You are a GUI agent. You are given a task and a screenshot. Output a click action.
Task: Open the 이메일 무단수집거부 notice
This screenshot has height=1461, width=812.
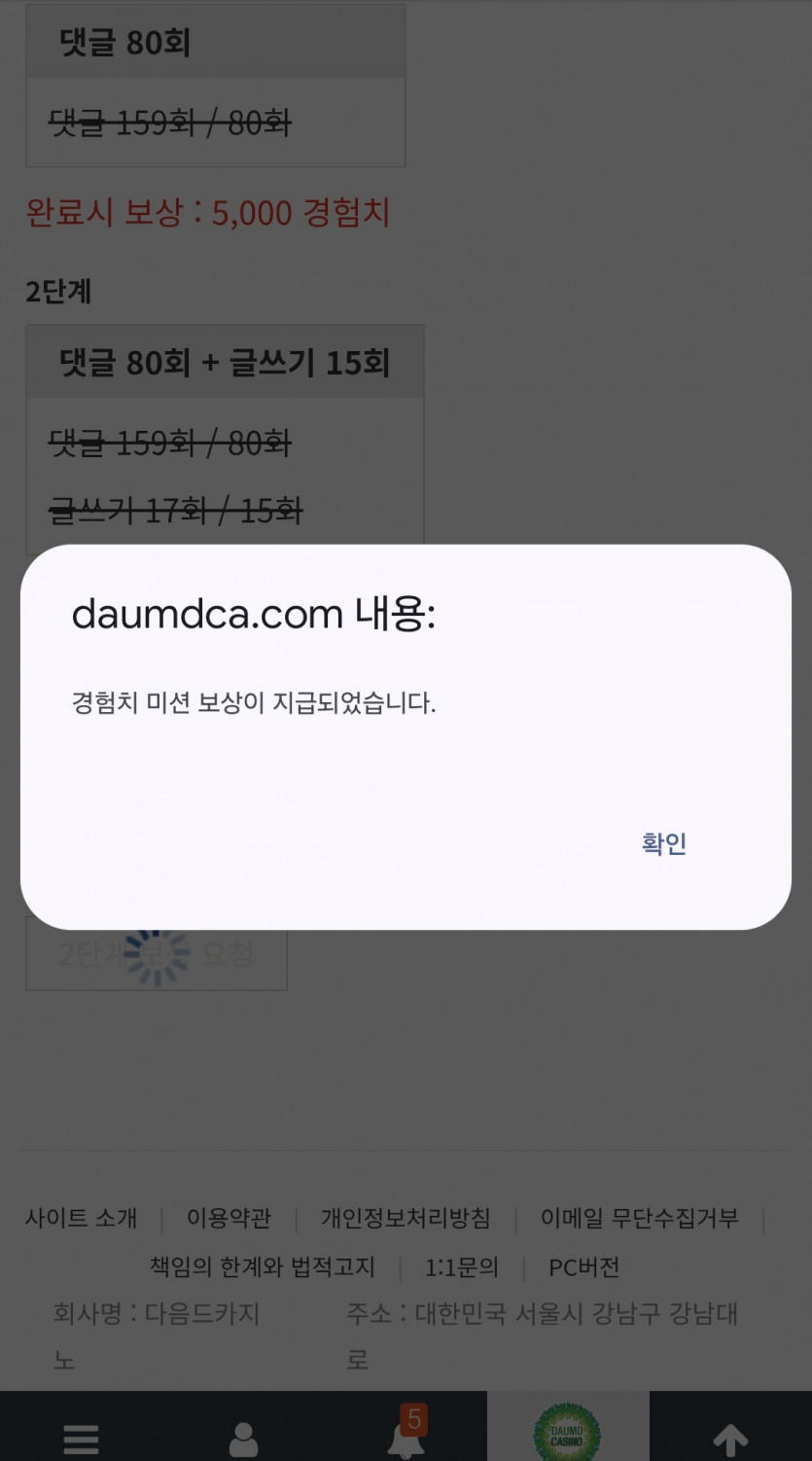coord(641,1218)
